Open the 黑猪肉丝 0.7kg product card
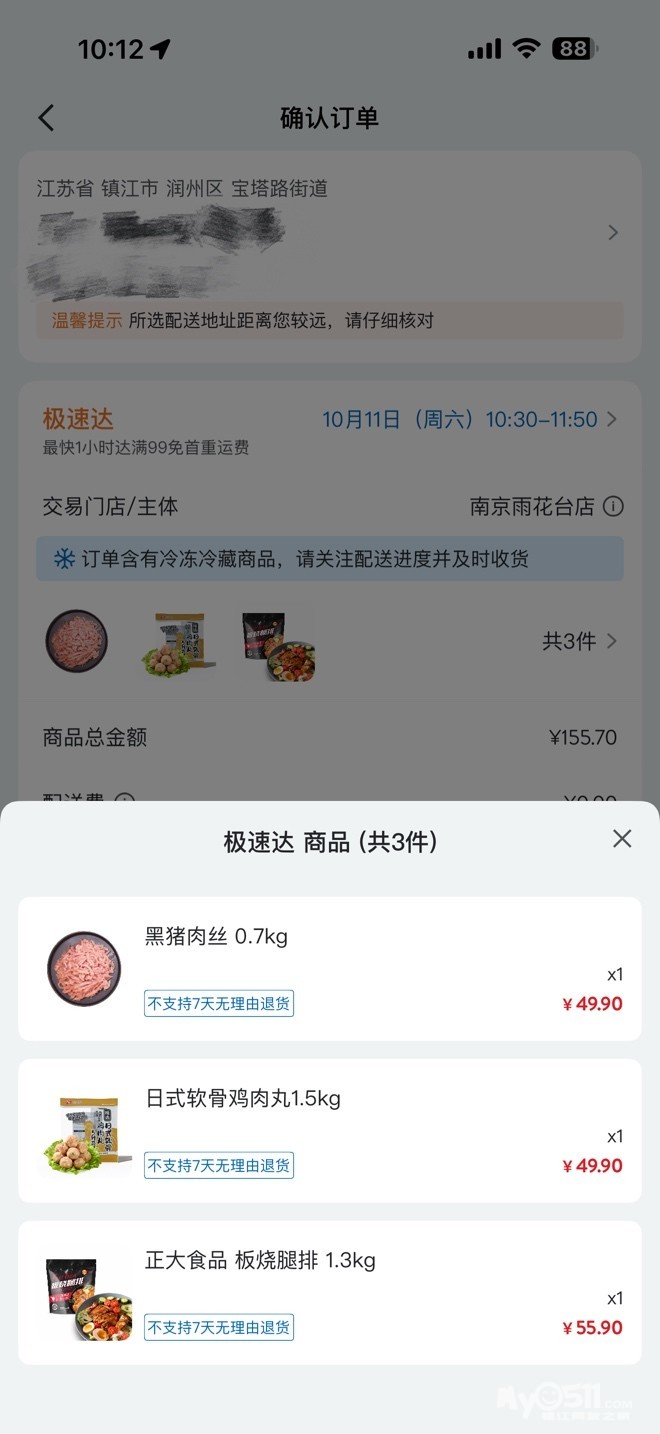The image size is (660, 1434). [x=329, y=968]
